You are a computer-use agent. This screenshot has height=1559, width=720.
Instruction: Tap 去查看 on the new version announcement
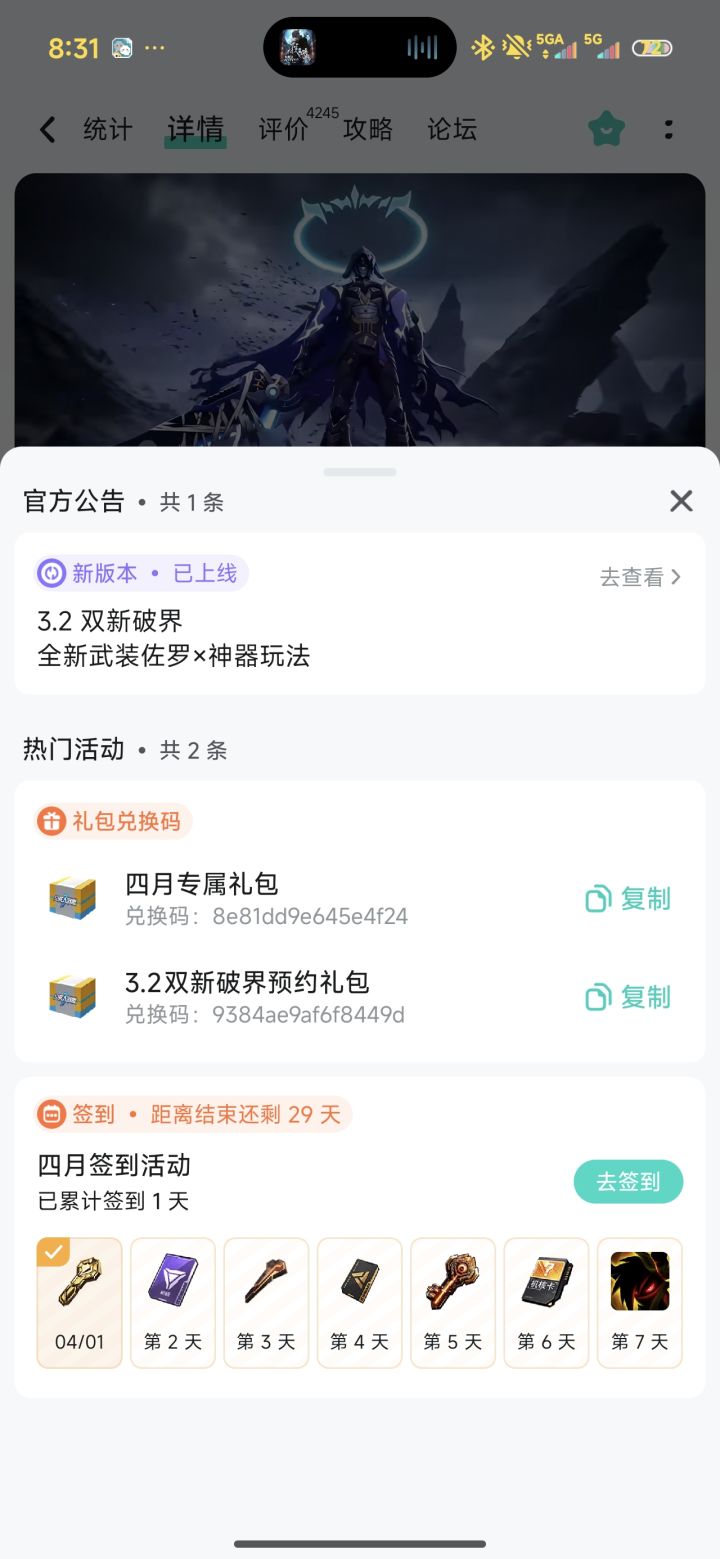click(x=640, y=577)
